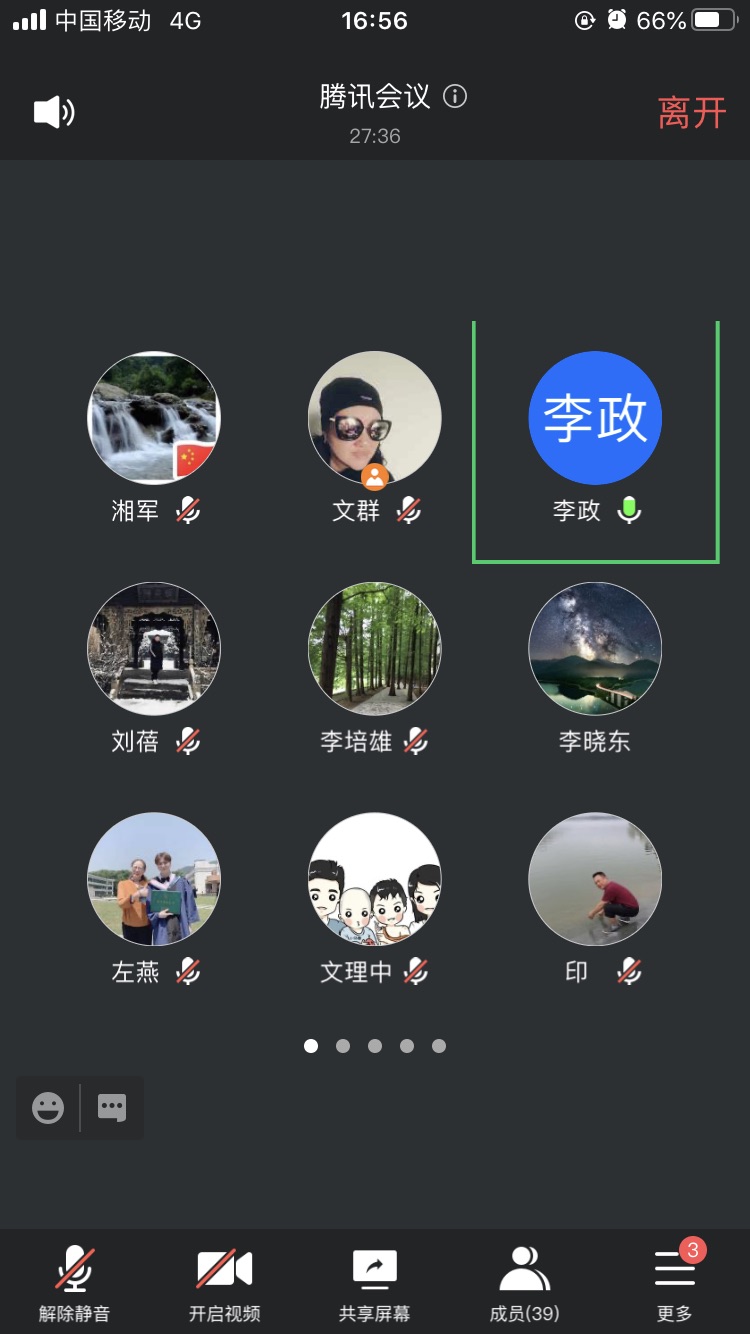The image size is (750, 1334).
Task: Select participant 文群
Action: pyautogui.click(x=374, y=418)
